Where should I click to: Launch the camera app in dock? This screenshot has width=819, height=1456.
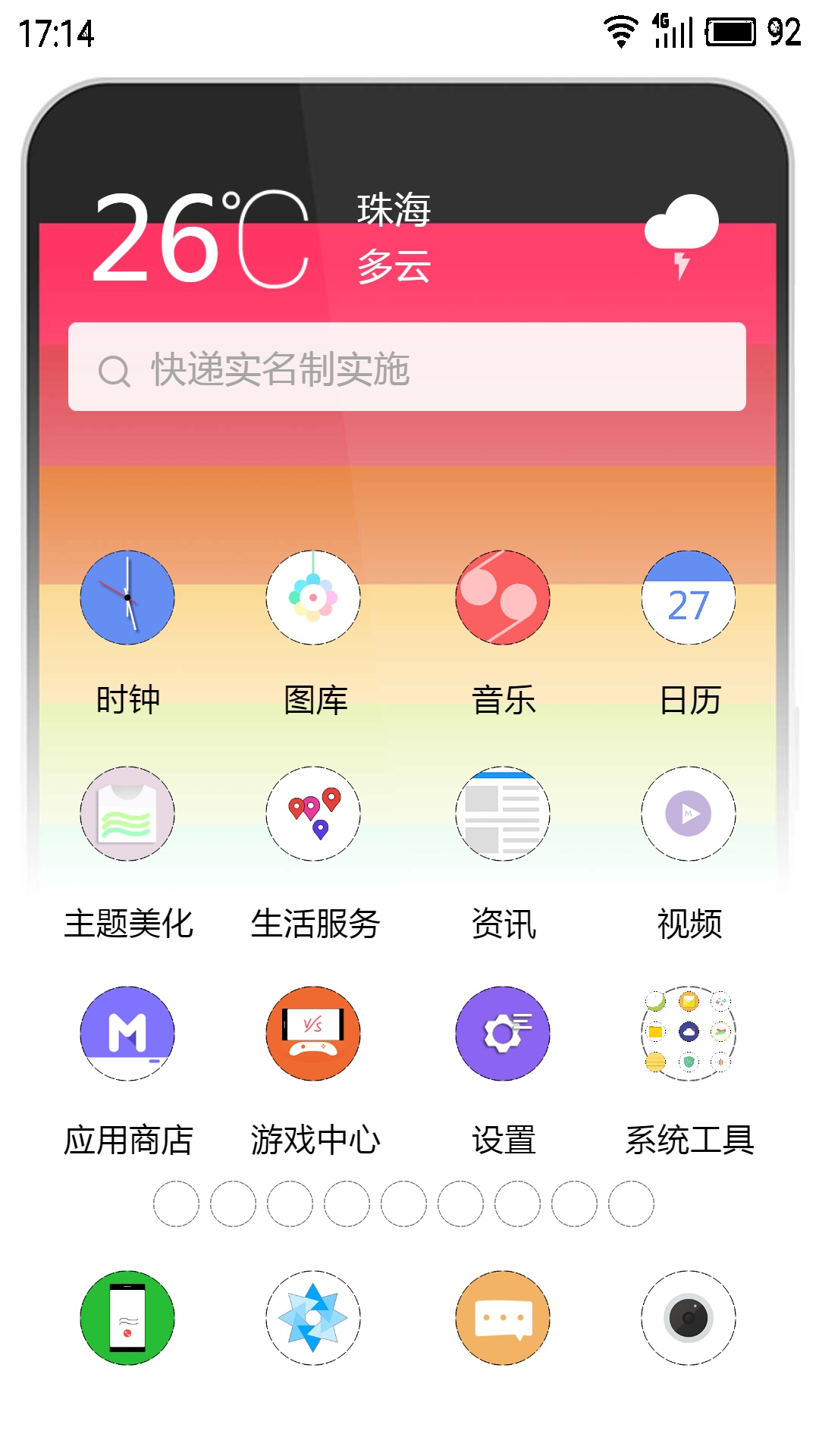(x=689, y=1318)
